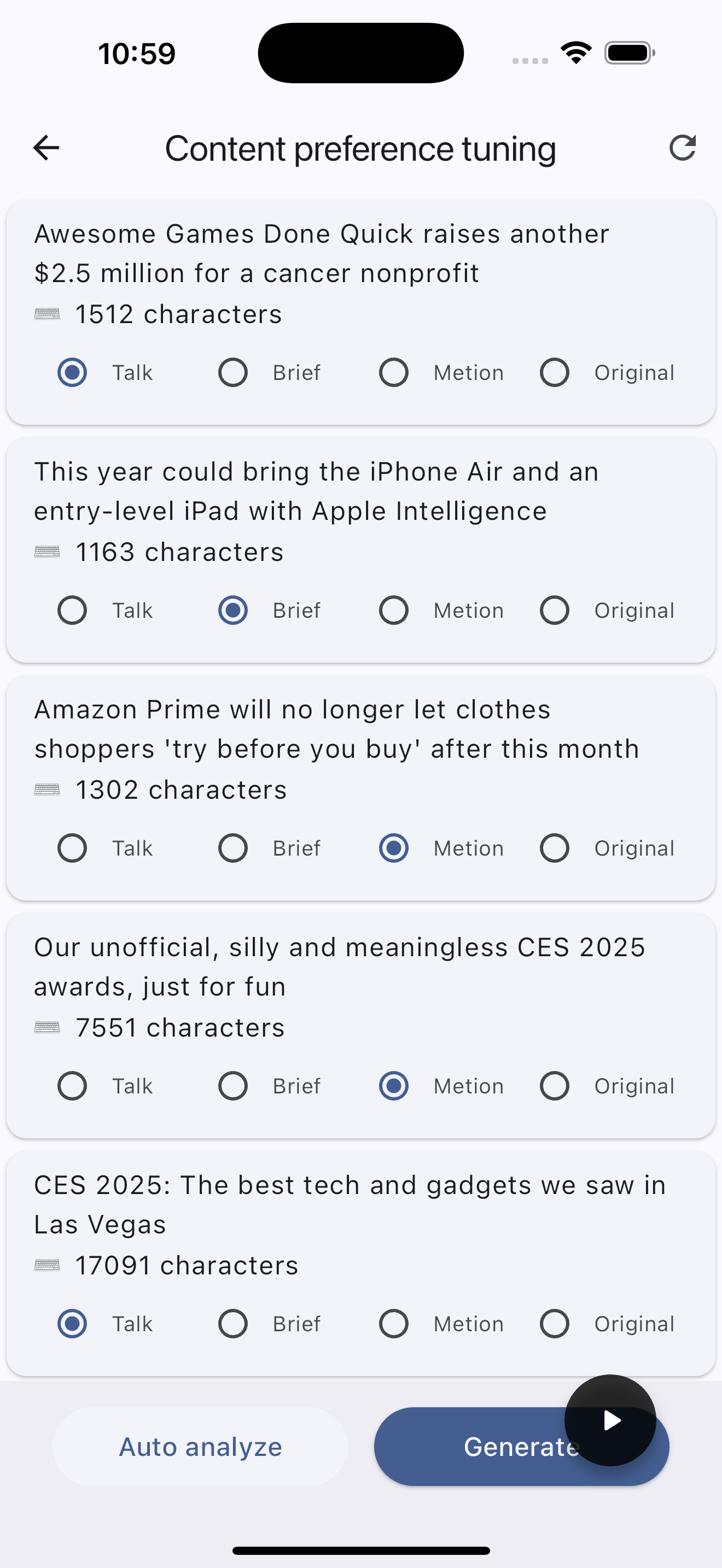Pick Metion for the iPhone Air article
The width and height of the screenshot is (722, 1568).
(394, 611)
